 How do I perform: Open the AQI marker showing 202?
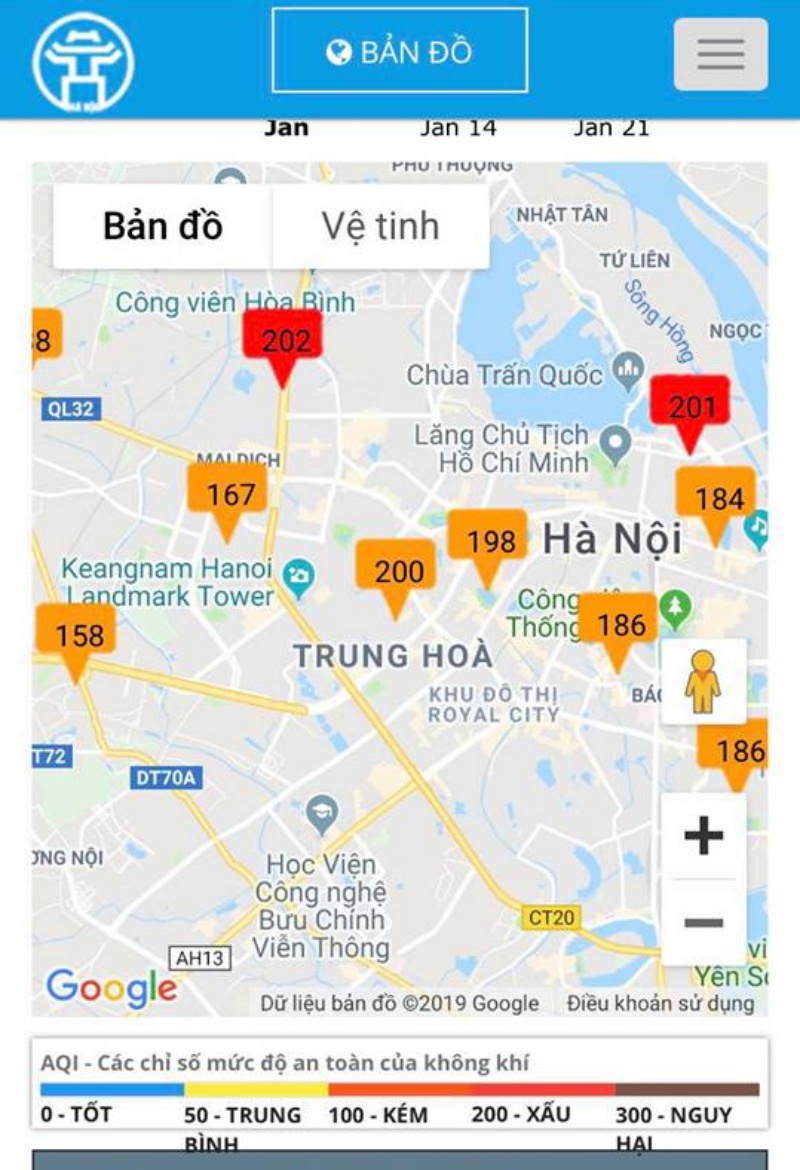[x=283, y=341]
